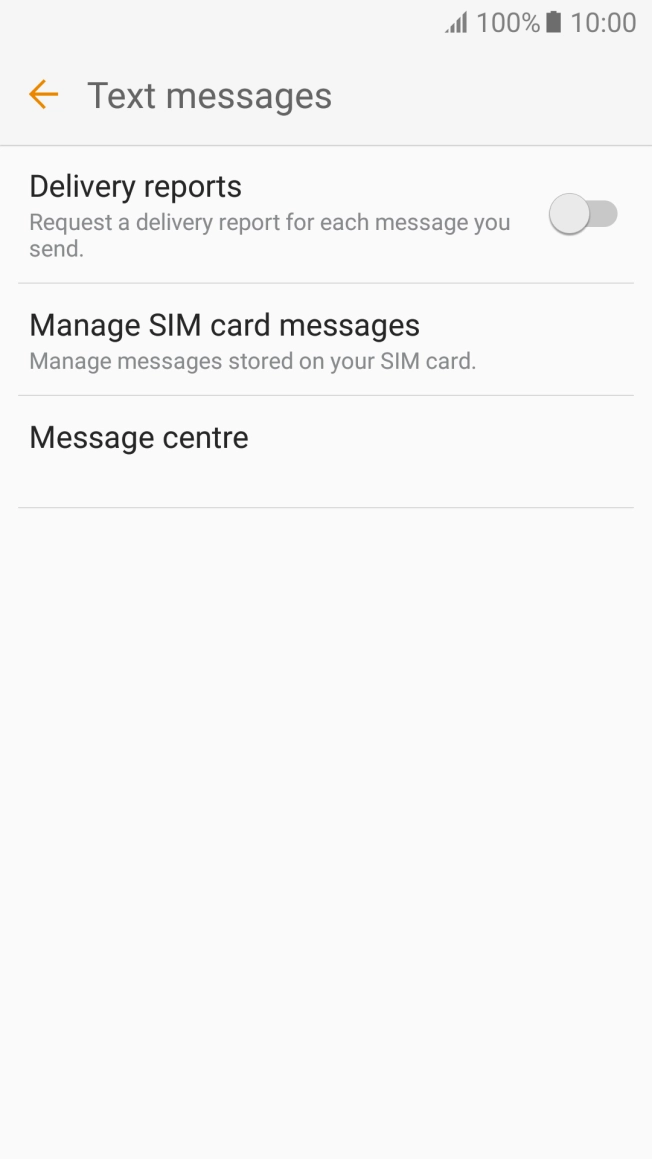The image size is (652, 1159).
Task: Open Message centre setting
Action: pos(325,450)
